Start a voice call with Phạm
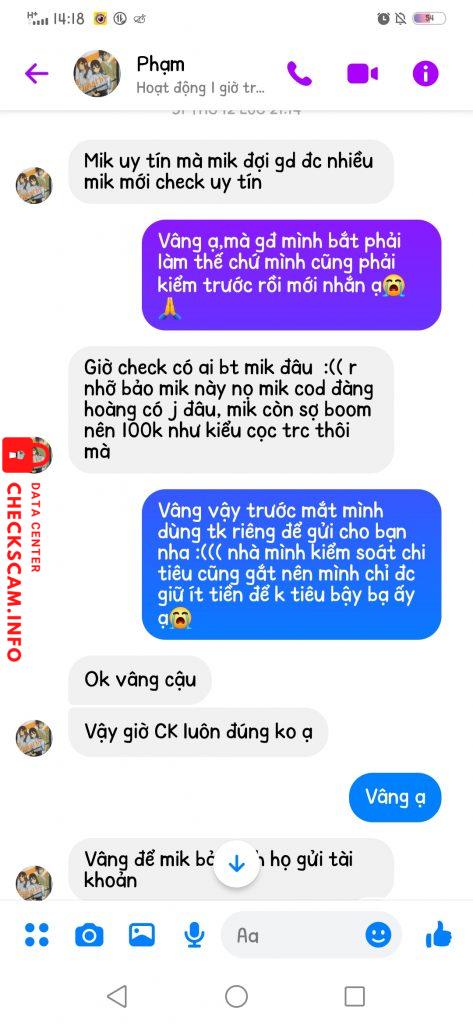The height and width of the screenshot is (1024, 473). coord(299,73)
